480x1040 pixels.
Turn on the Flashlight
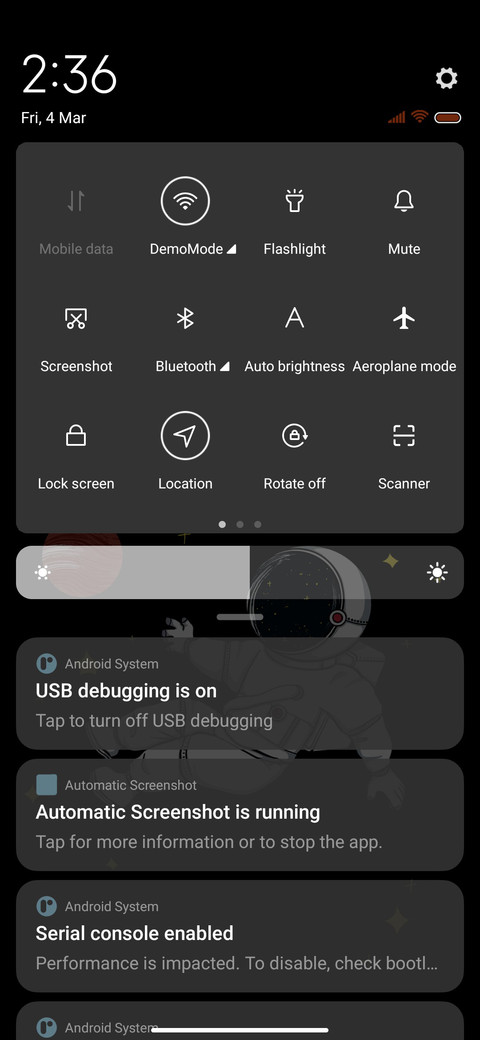coord(294,200)
